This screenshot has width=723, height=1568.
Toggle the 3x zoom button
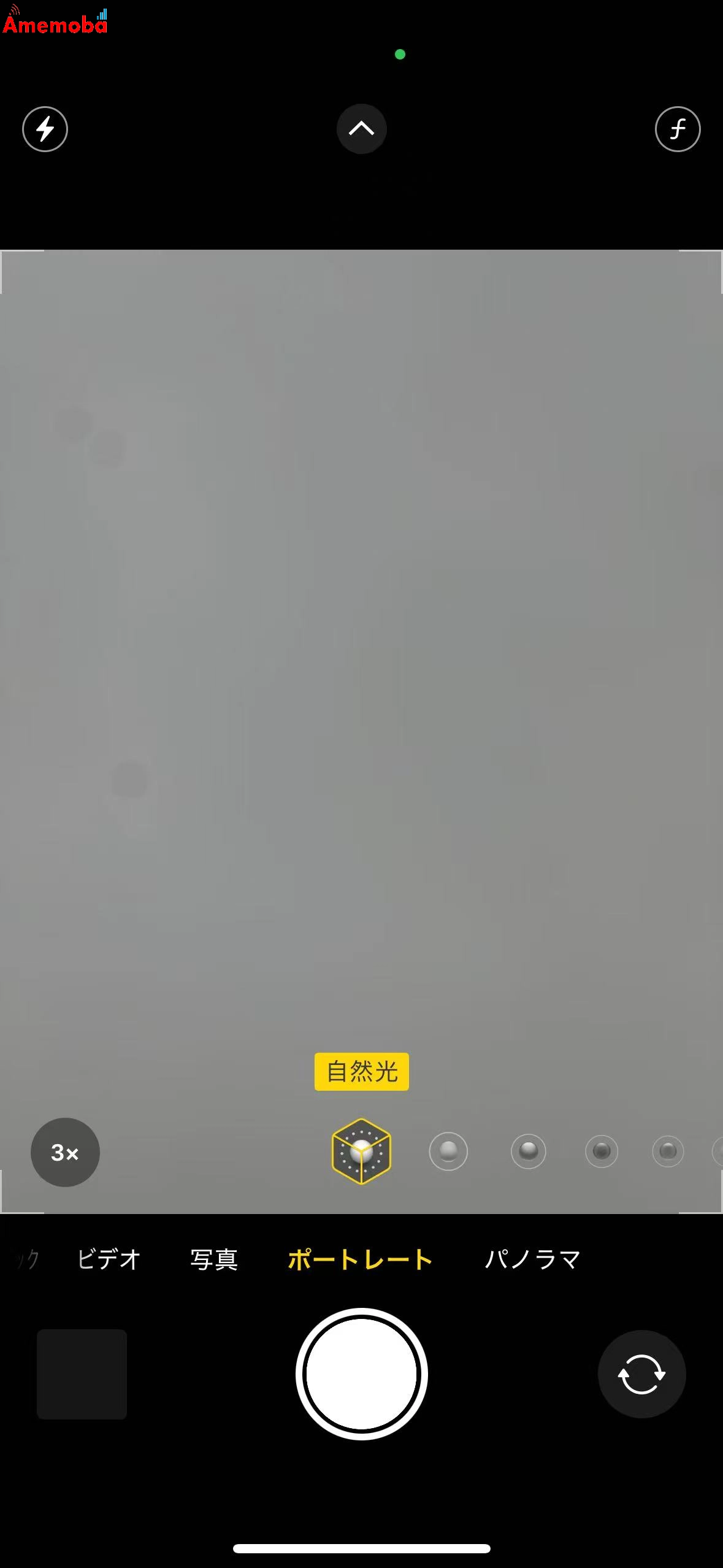(x=65, y=1152)
